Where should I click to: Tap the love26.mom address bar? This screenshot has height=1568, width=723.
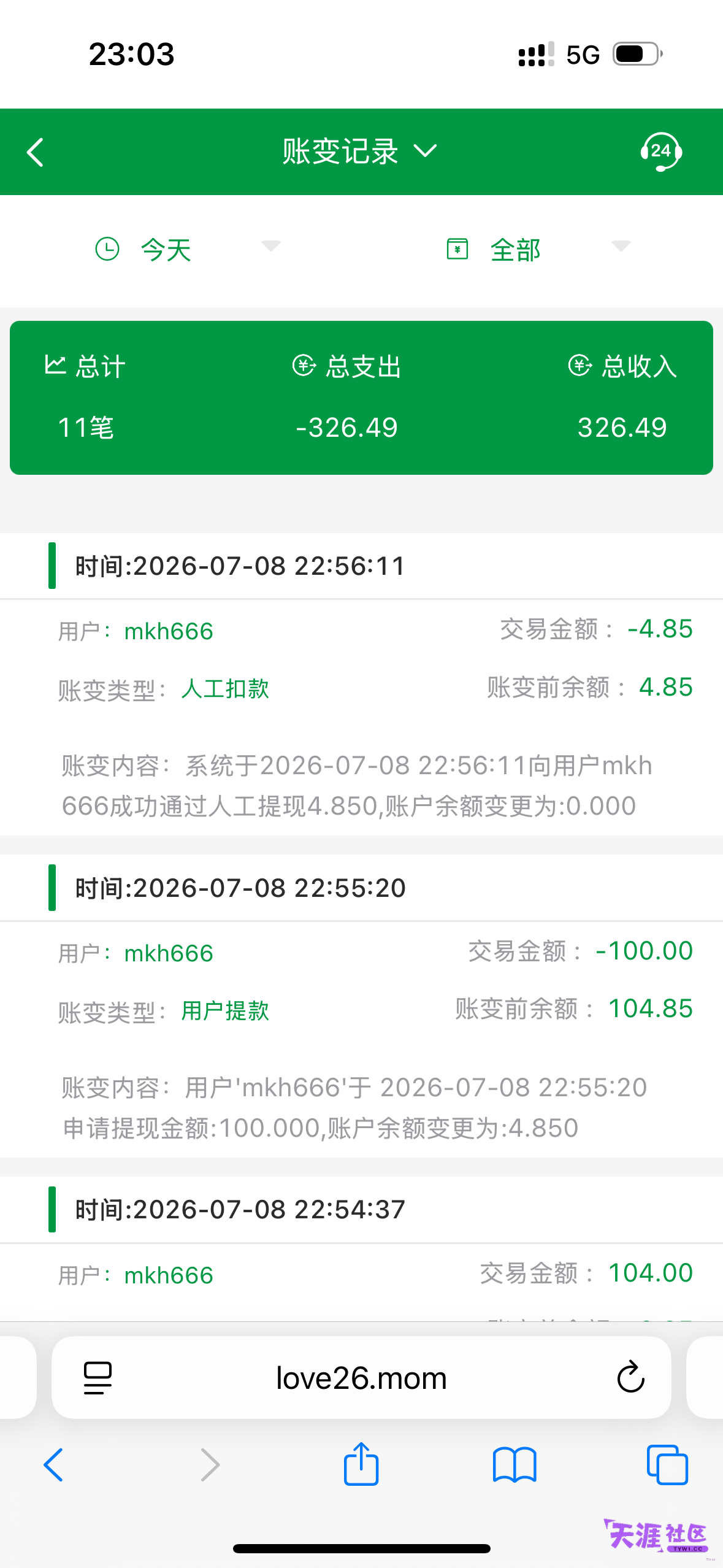click(361, 1378)
